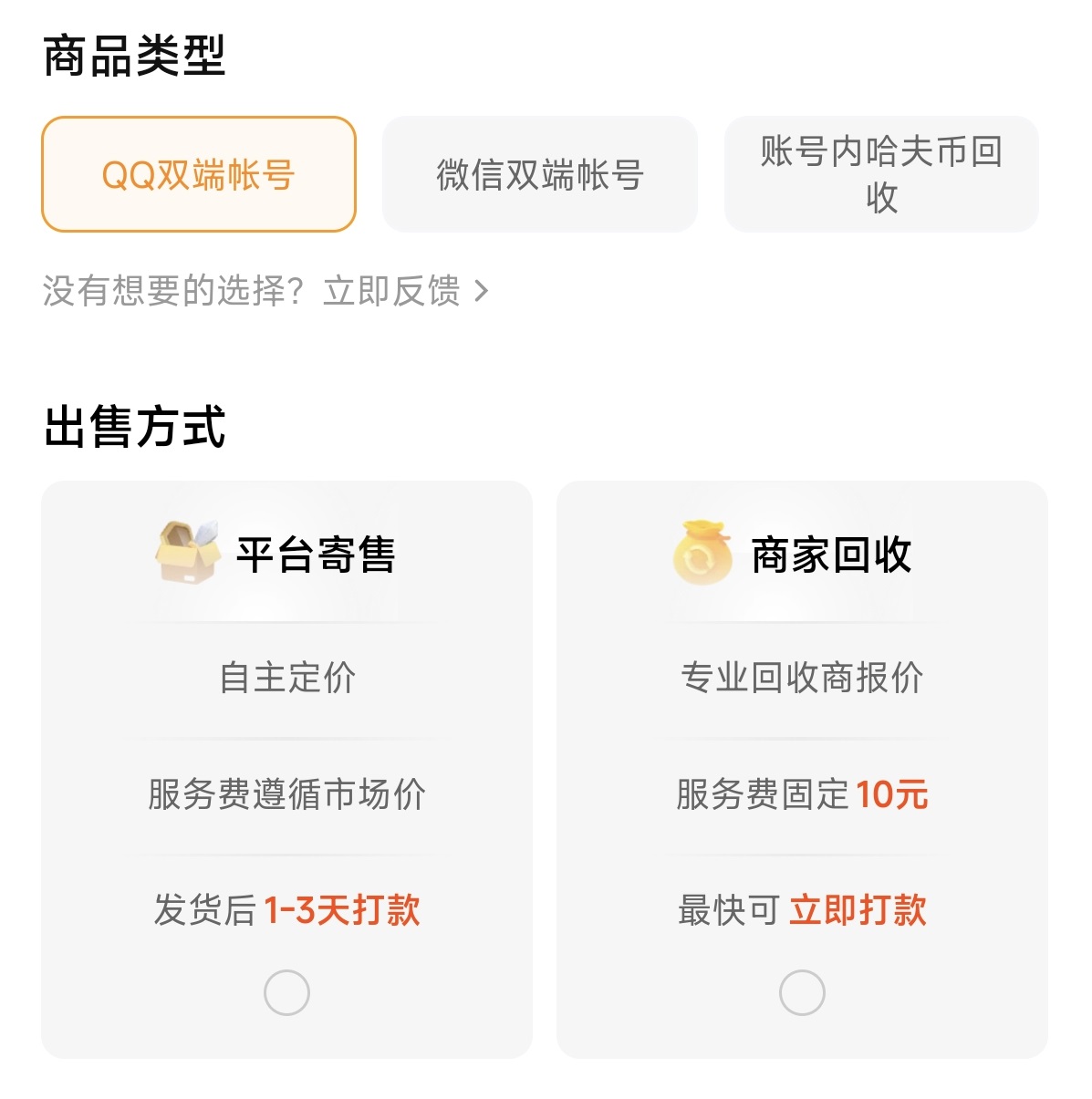Screen dimensions: 1092x1099
Task: Choose the 微信双端帐号 option
Action: coord(539,174)
